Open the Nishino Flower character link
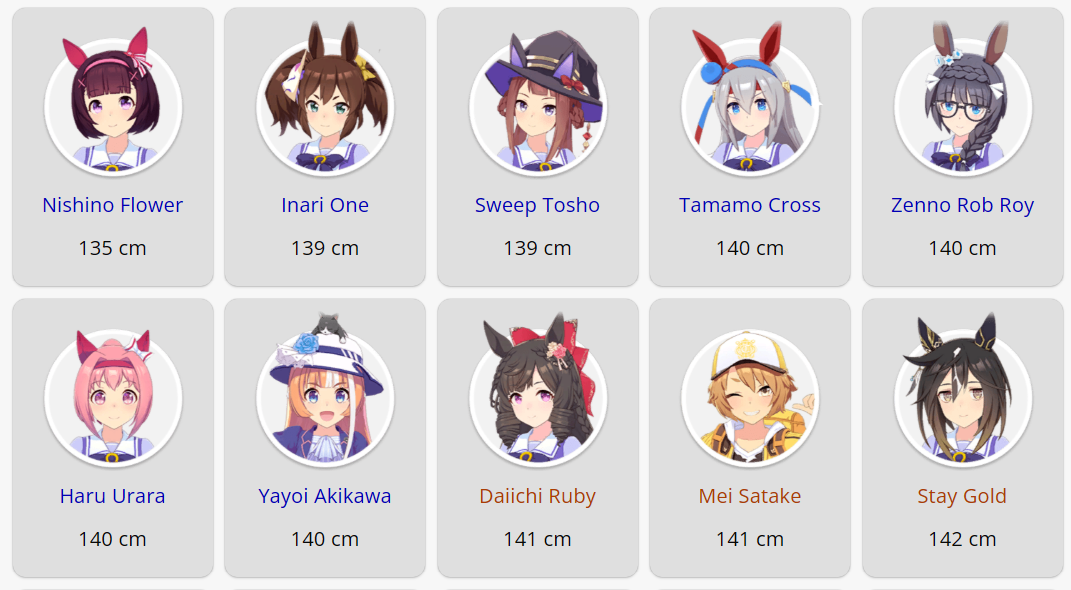This screenshot has width=1071, height=590. point(113,205)
